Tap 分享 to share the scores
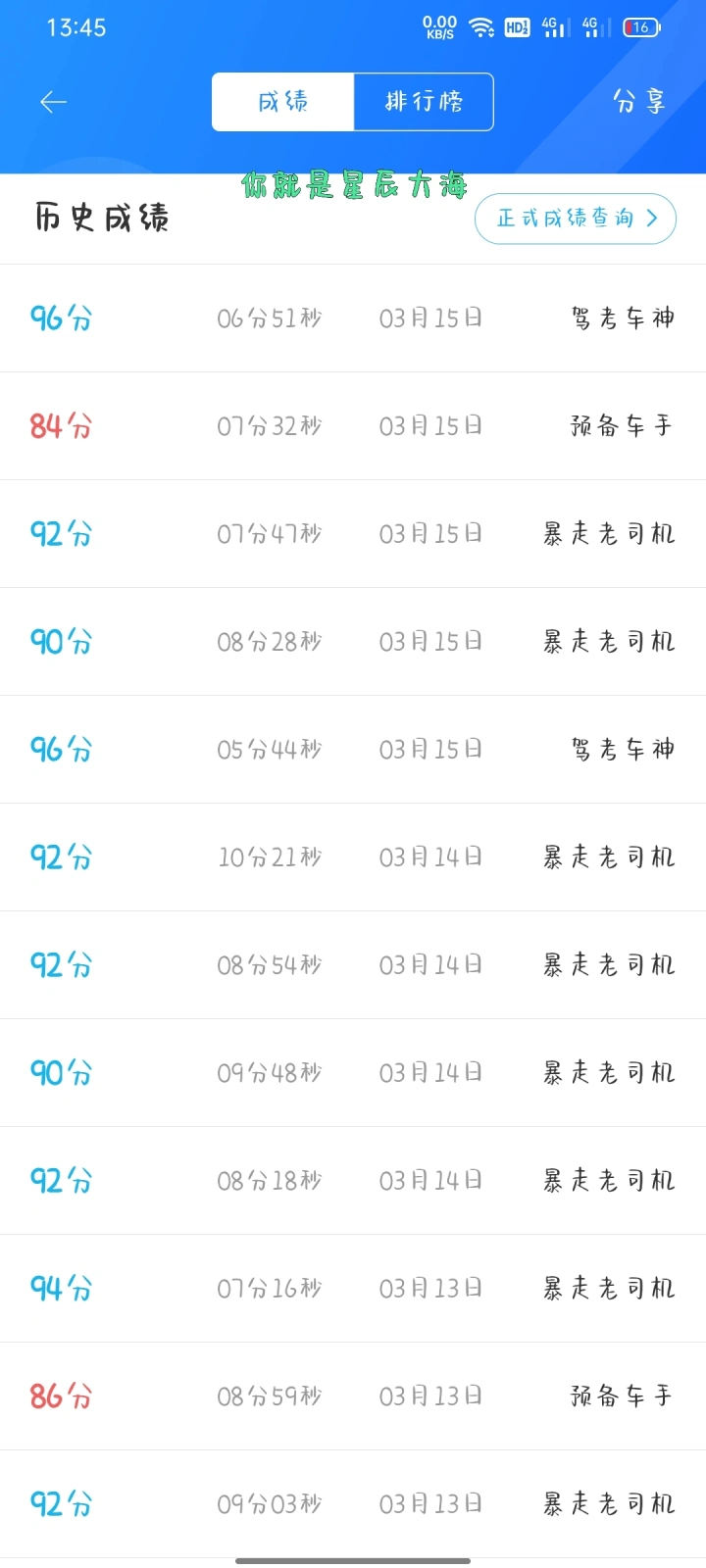Viewport: 706px width, 1568px height. click(x=638, y=102)
